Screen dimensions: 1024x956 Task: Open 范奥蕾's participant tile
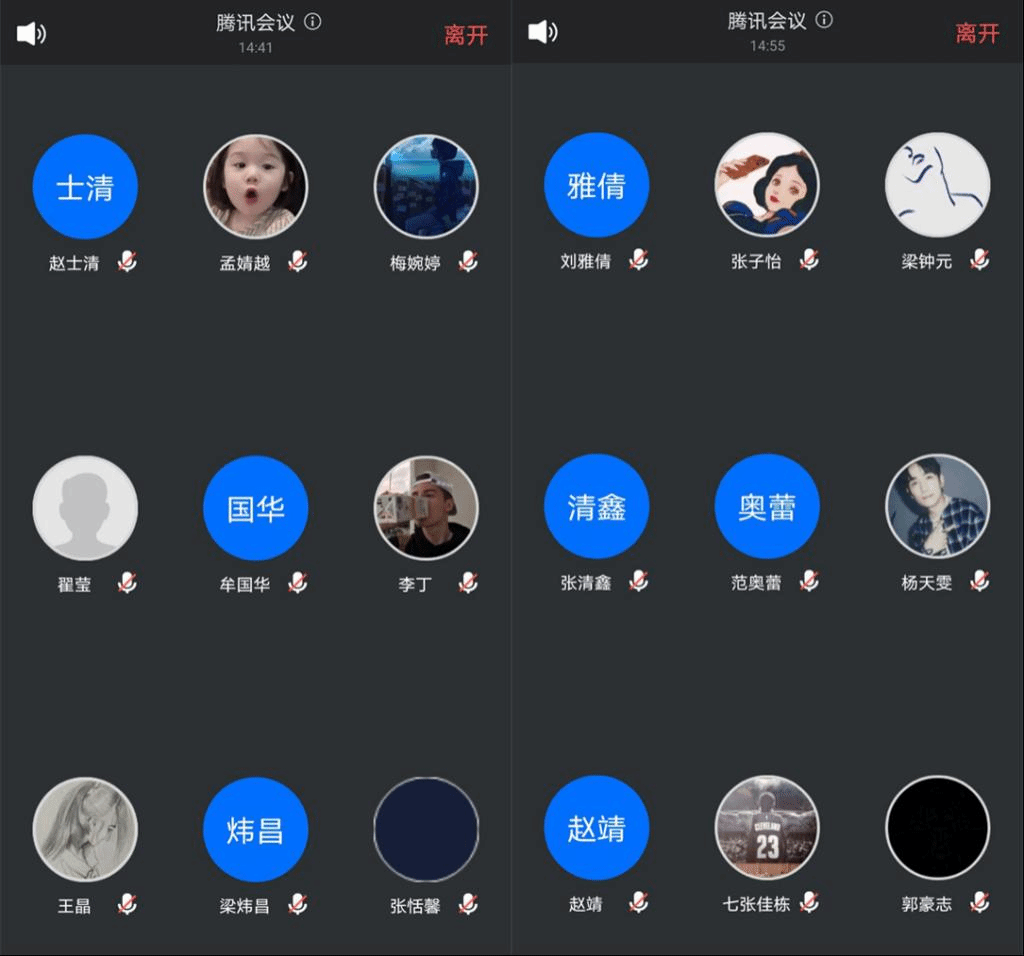[x=767, y=508]
